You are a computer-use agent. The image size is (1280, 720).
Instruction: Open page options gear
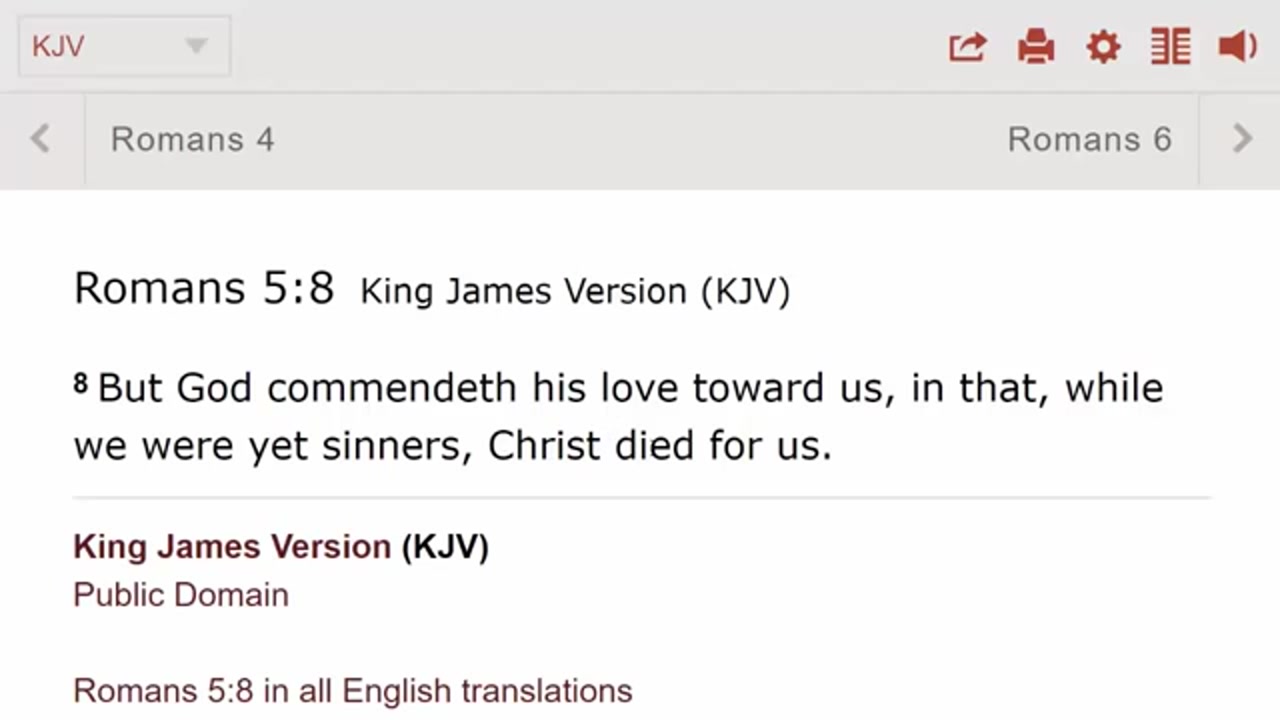point(1103,47)
